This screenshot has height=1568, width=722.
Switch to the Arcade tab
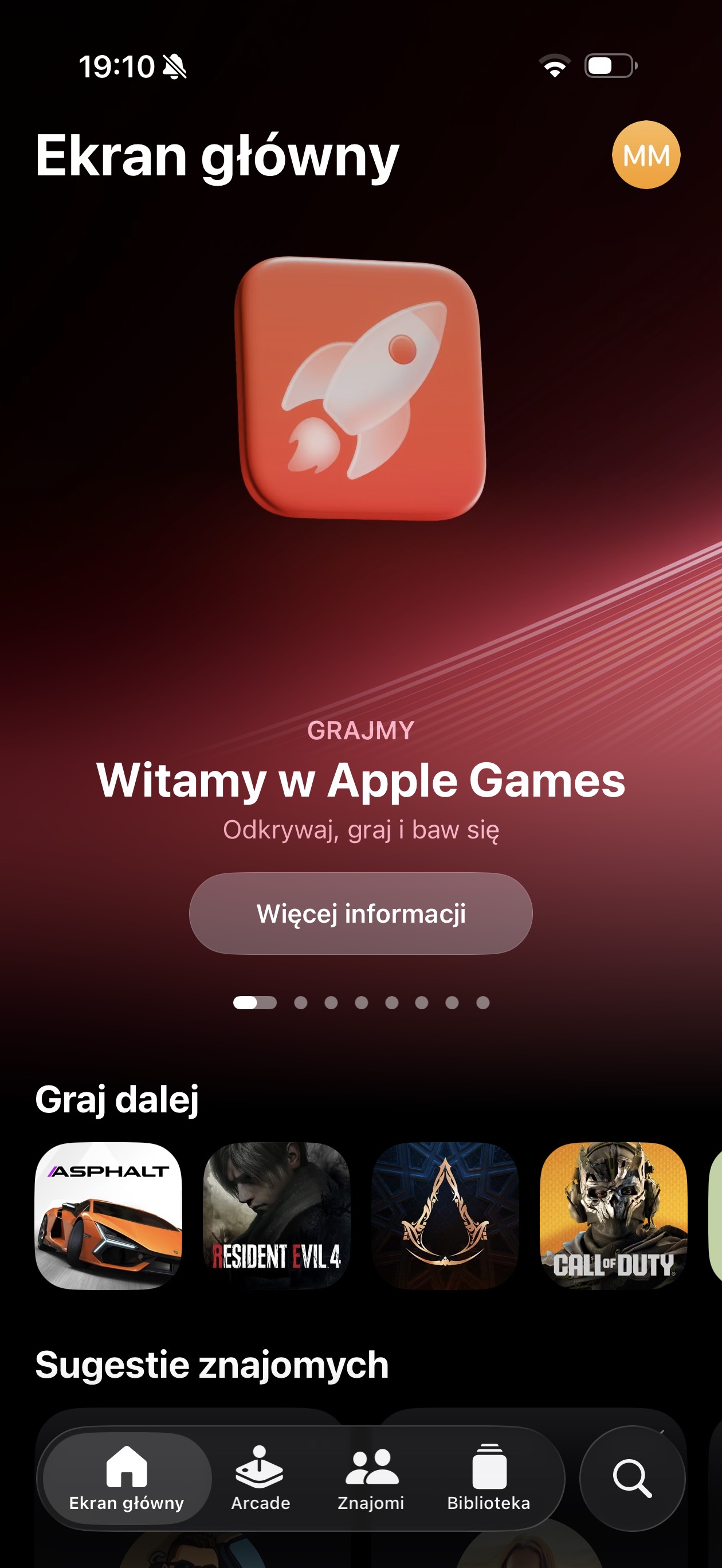pos(261,1478)
